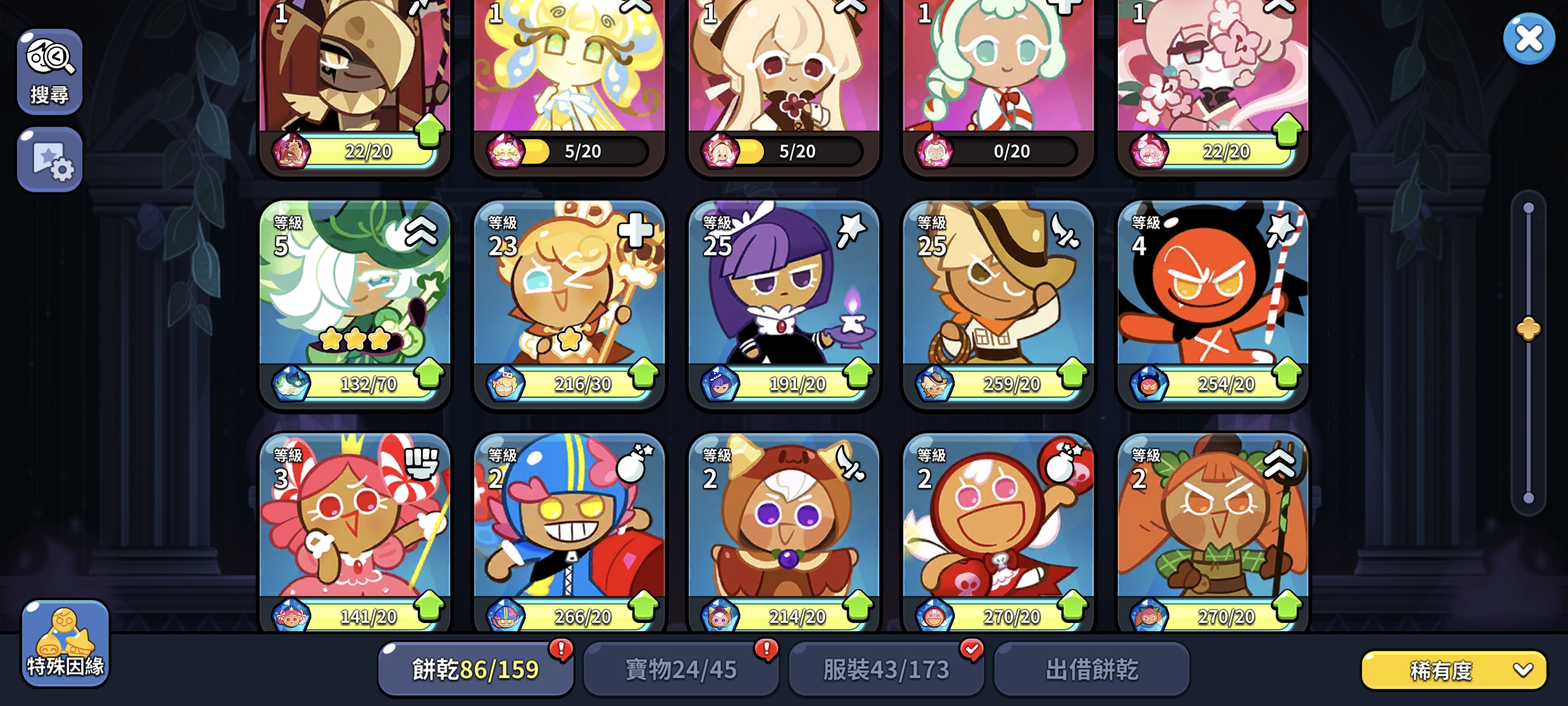Open the pink princess cookie with 141/20

point(355,524)
